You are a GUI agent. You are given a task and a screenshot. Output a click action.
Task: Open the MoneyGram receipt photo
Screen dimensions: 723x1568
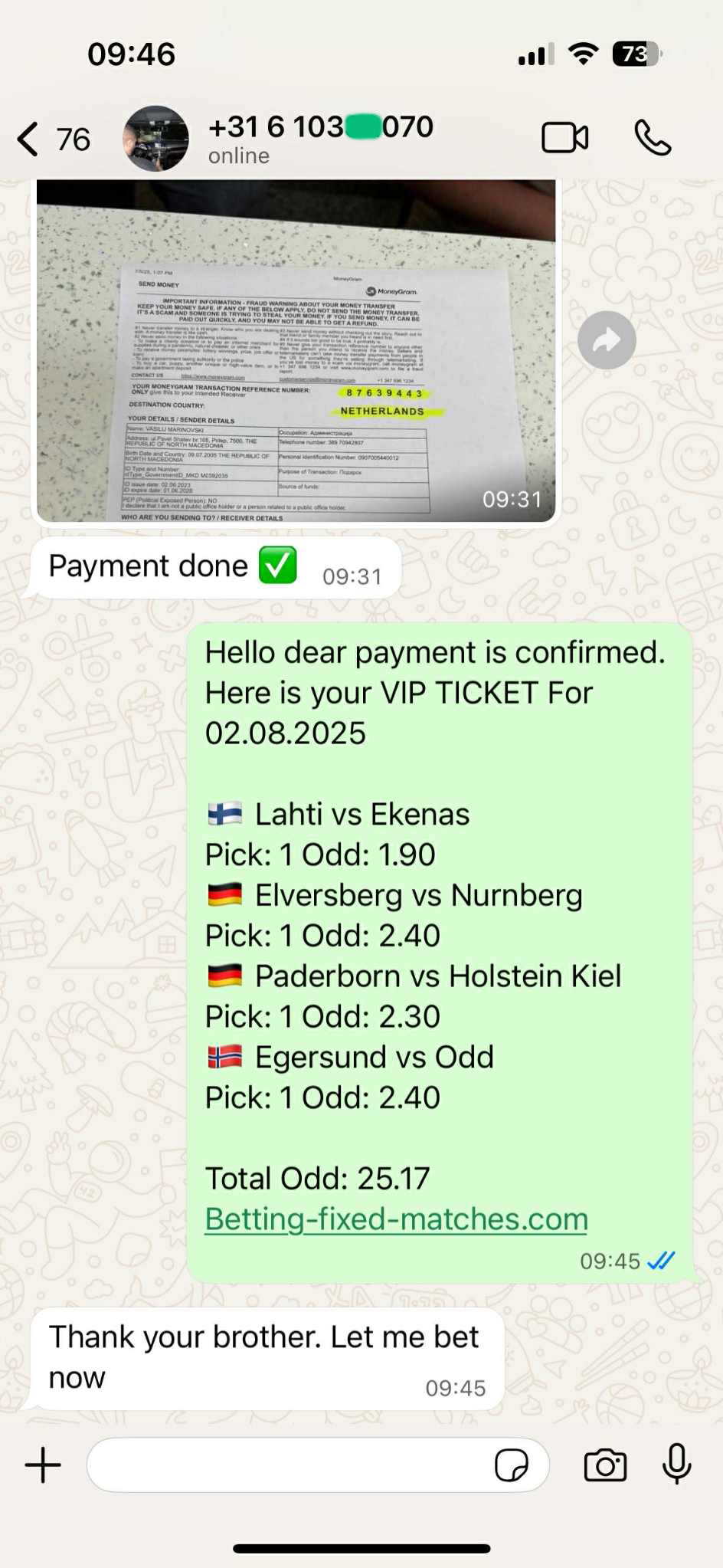tap(296, 350)
